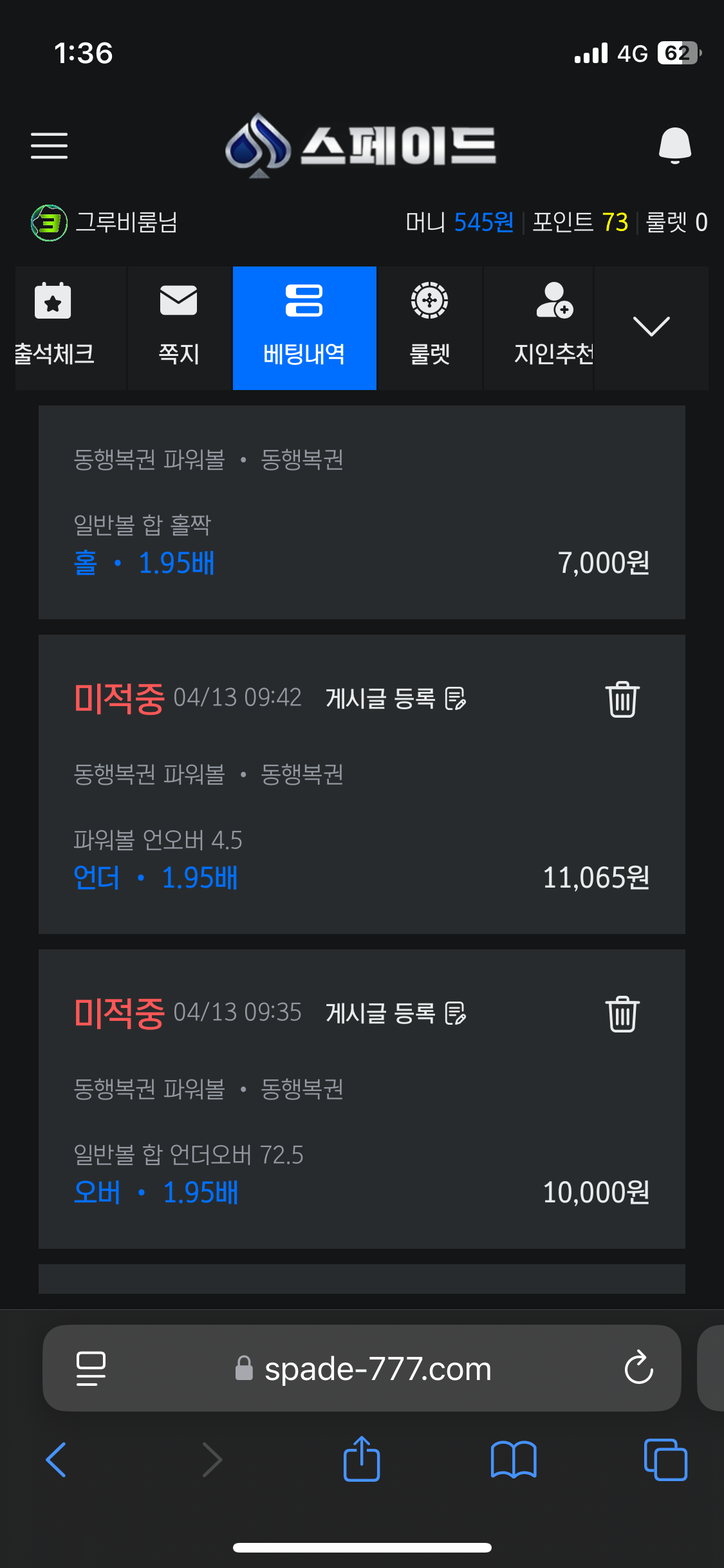724x1568 pixels.
Task: Switch to the 룰렛 tab
Action: [429, 328]
